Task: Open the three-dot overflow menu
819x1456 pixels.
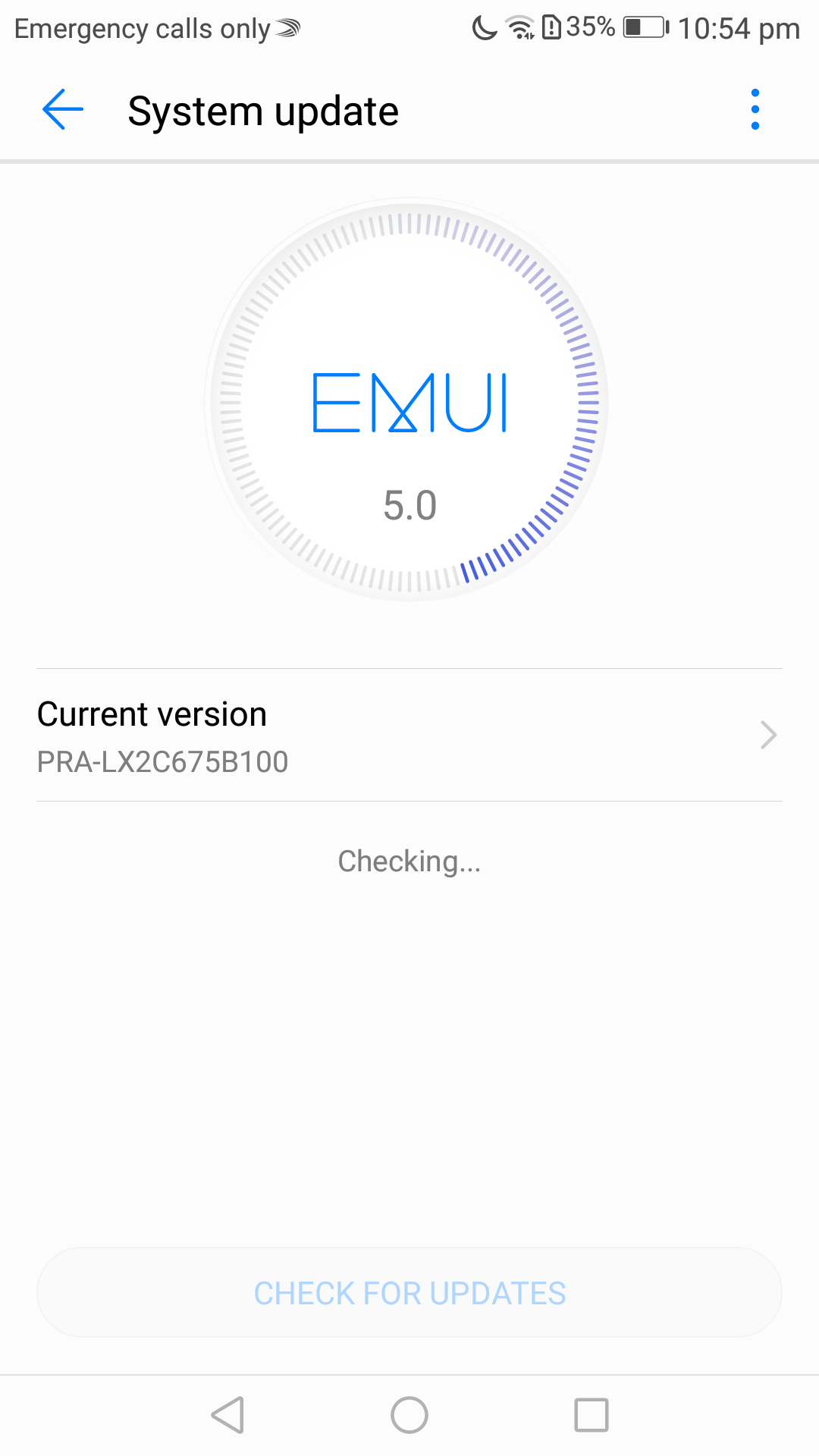Action: [755, 110]
